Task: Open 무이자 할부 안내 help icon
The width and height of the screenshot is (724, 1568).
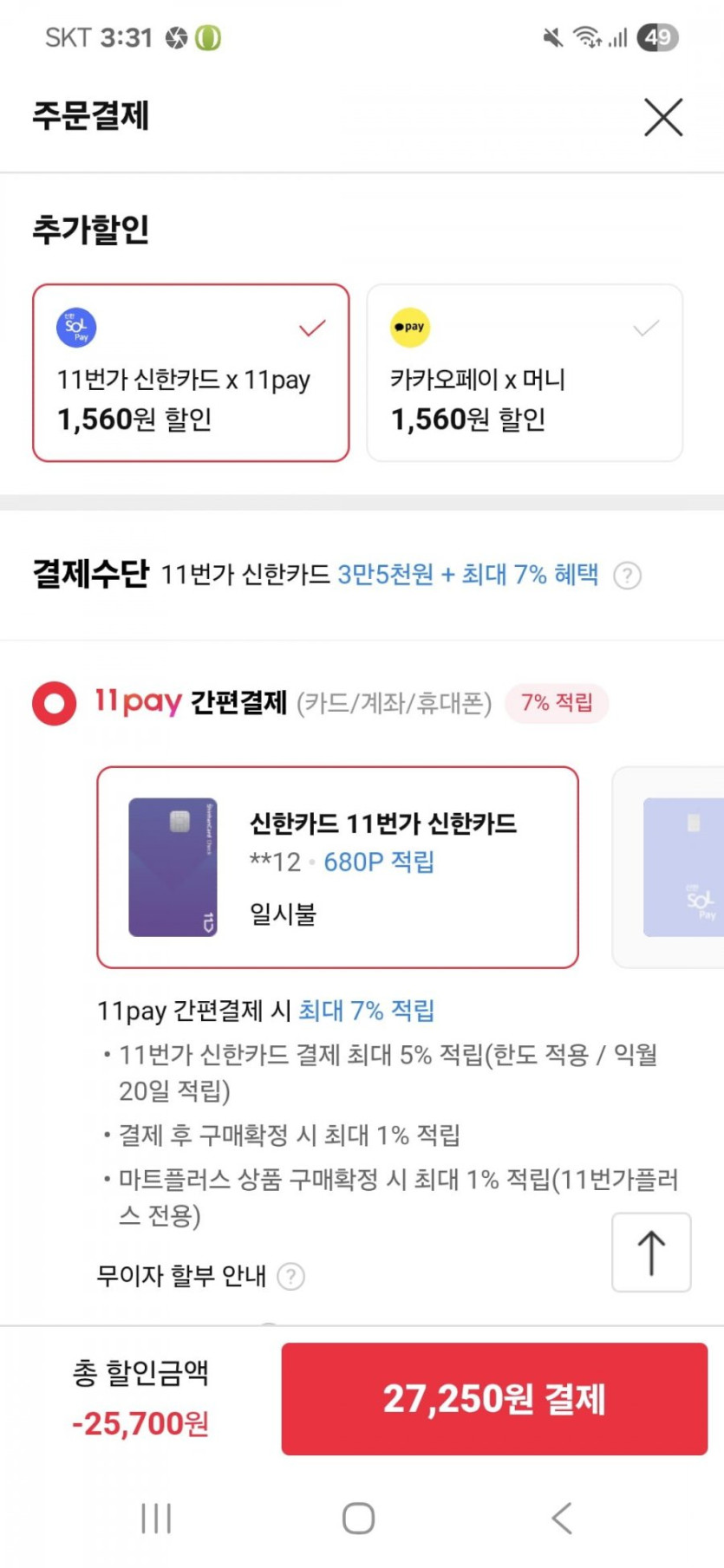Action: (291, 1277)
